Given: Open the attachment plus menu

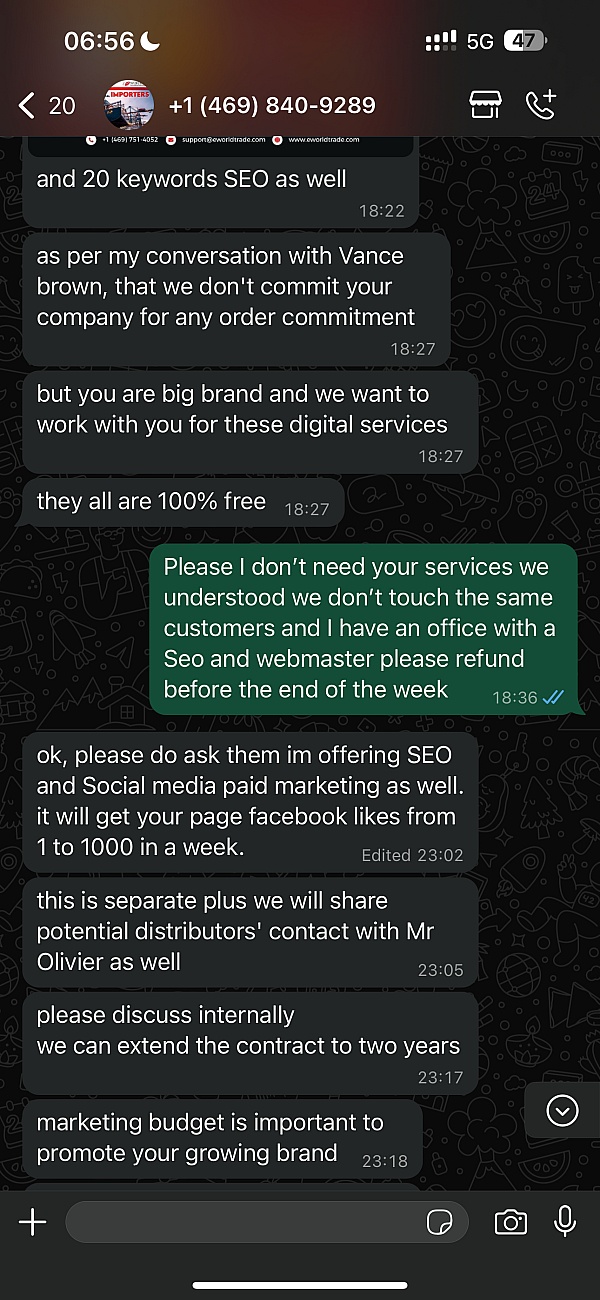Looking at the screenshot, I should [x=33, y=1221].
